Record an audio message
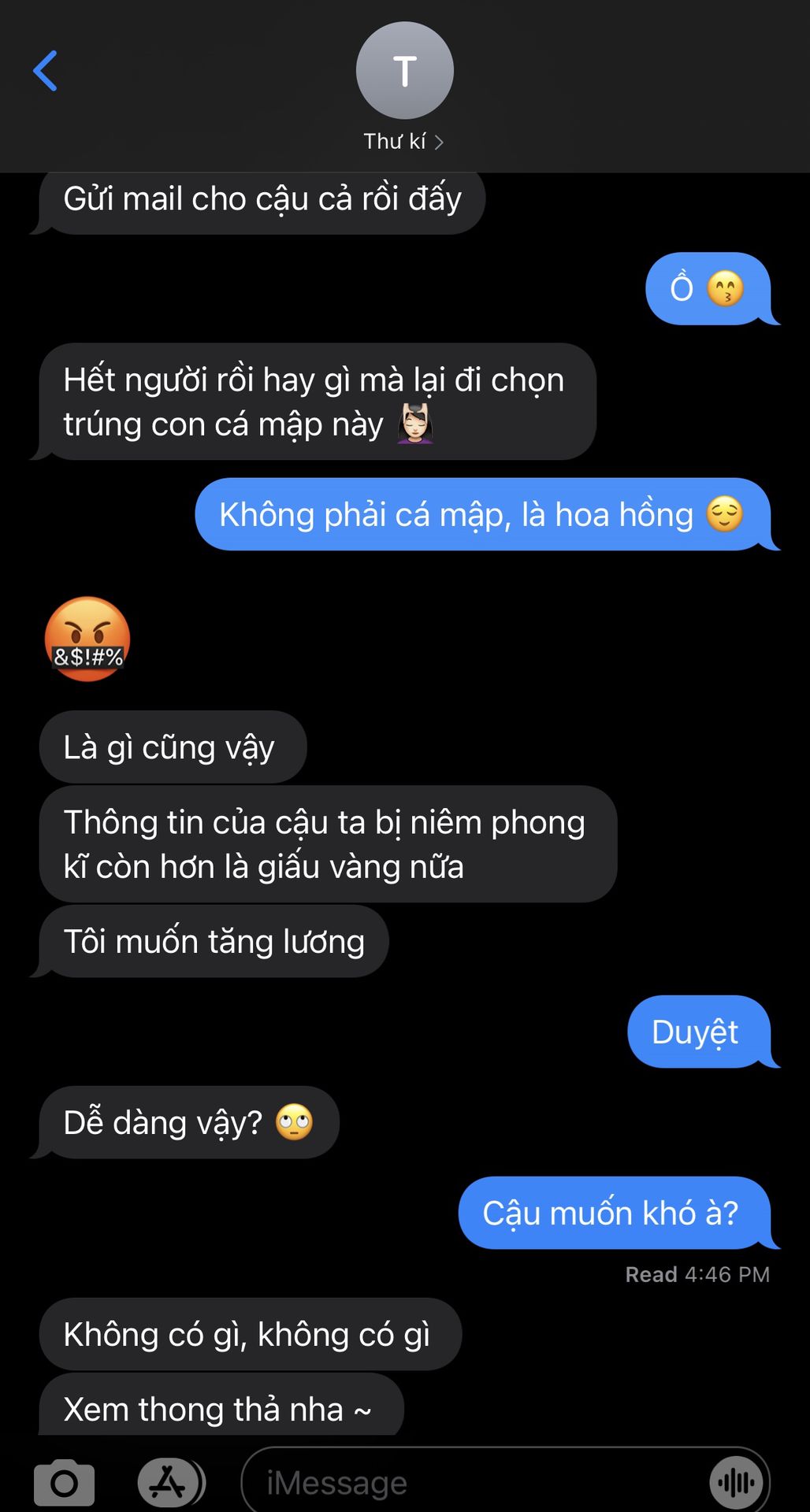 (x=736, y=1483)
